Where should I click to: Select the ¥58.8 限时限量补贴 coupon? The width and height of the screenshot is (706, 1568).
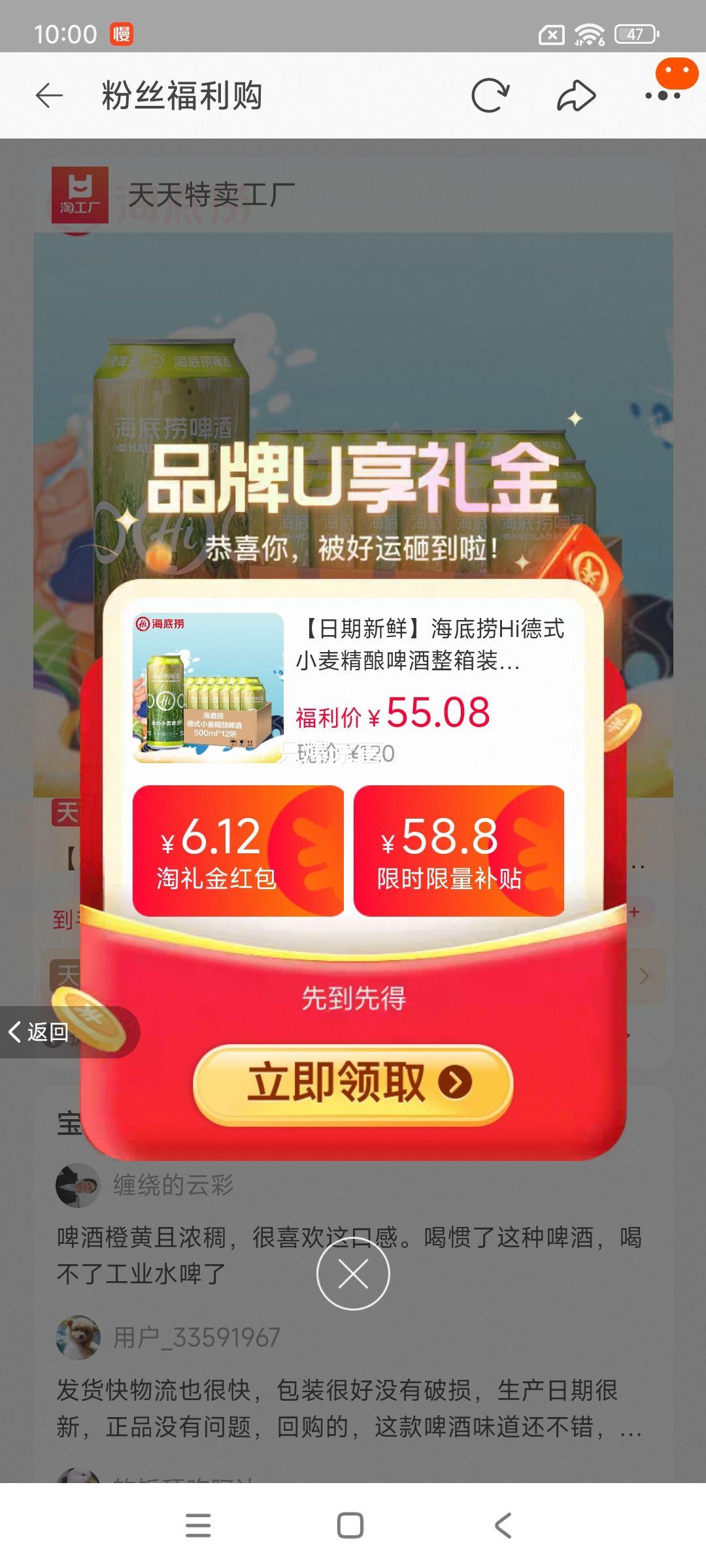point(459,851)
